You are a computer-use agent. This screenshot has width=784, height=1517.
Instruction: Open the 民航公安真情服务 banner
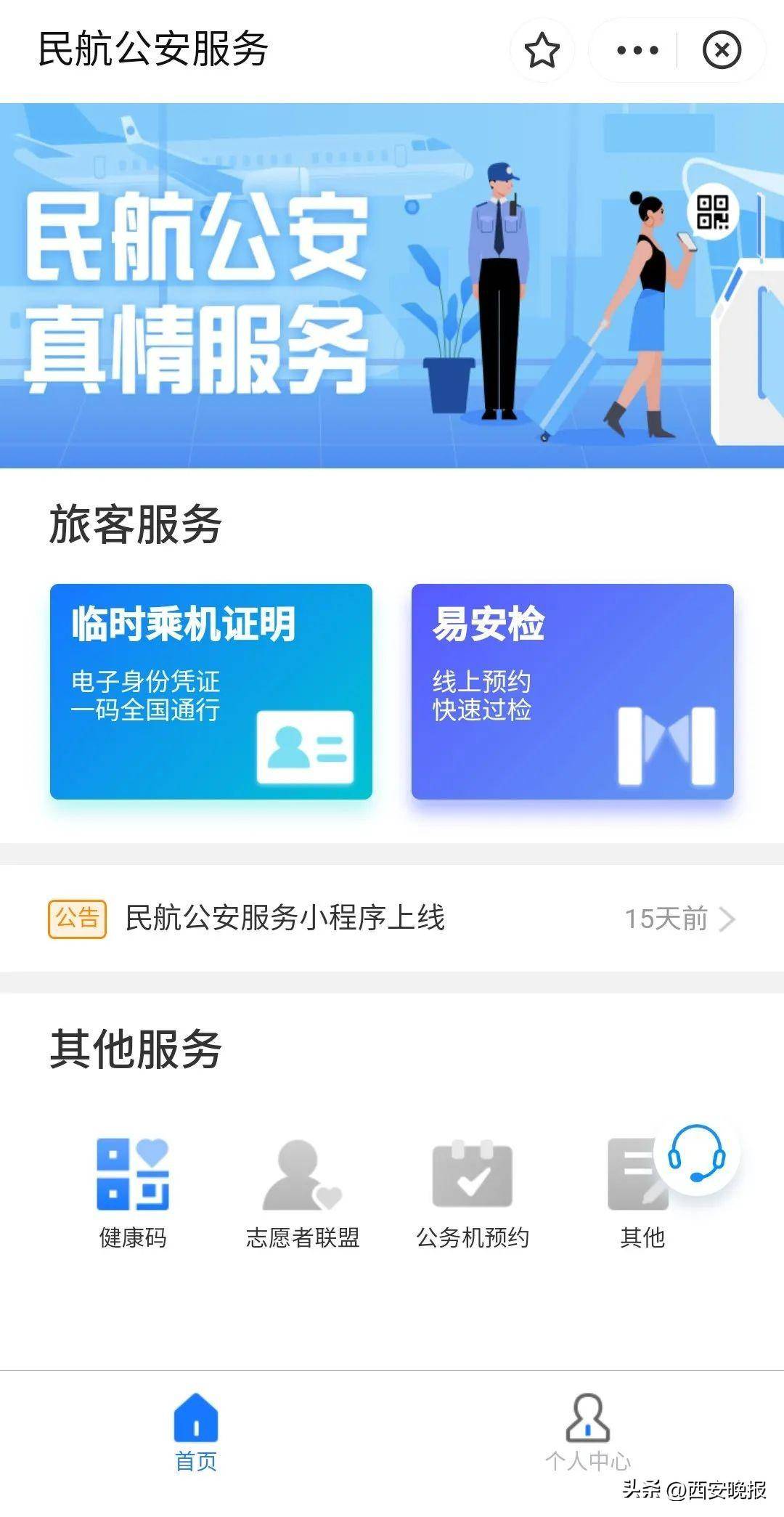point(392,285)
